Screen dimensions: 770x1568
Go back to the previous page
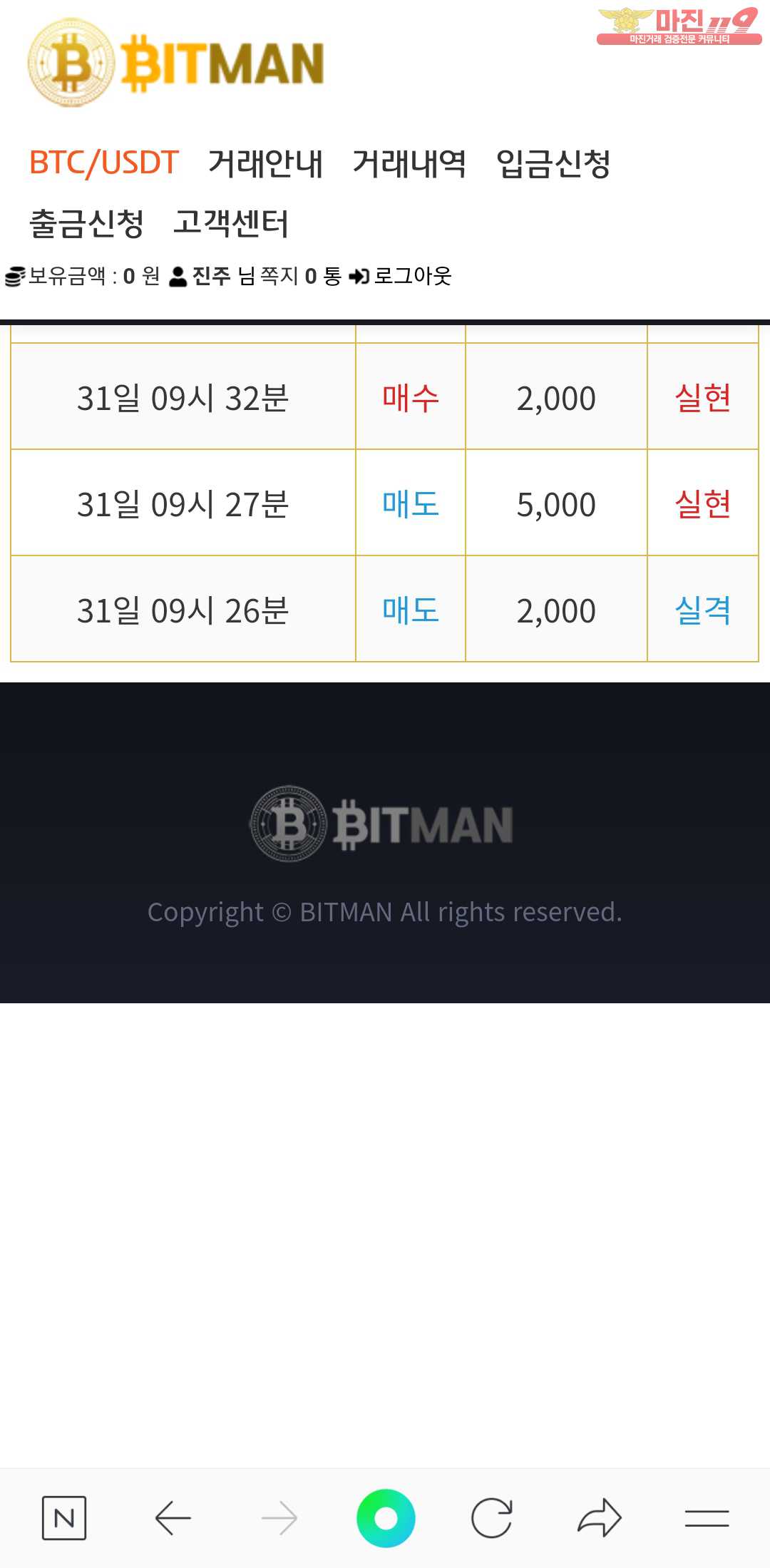(173, 1518)
